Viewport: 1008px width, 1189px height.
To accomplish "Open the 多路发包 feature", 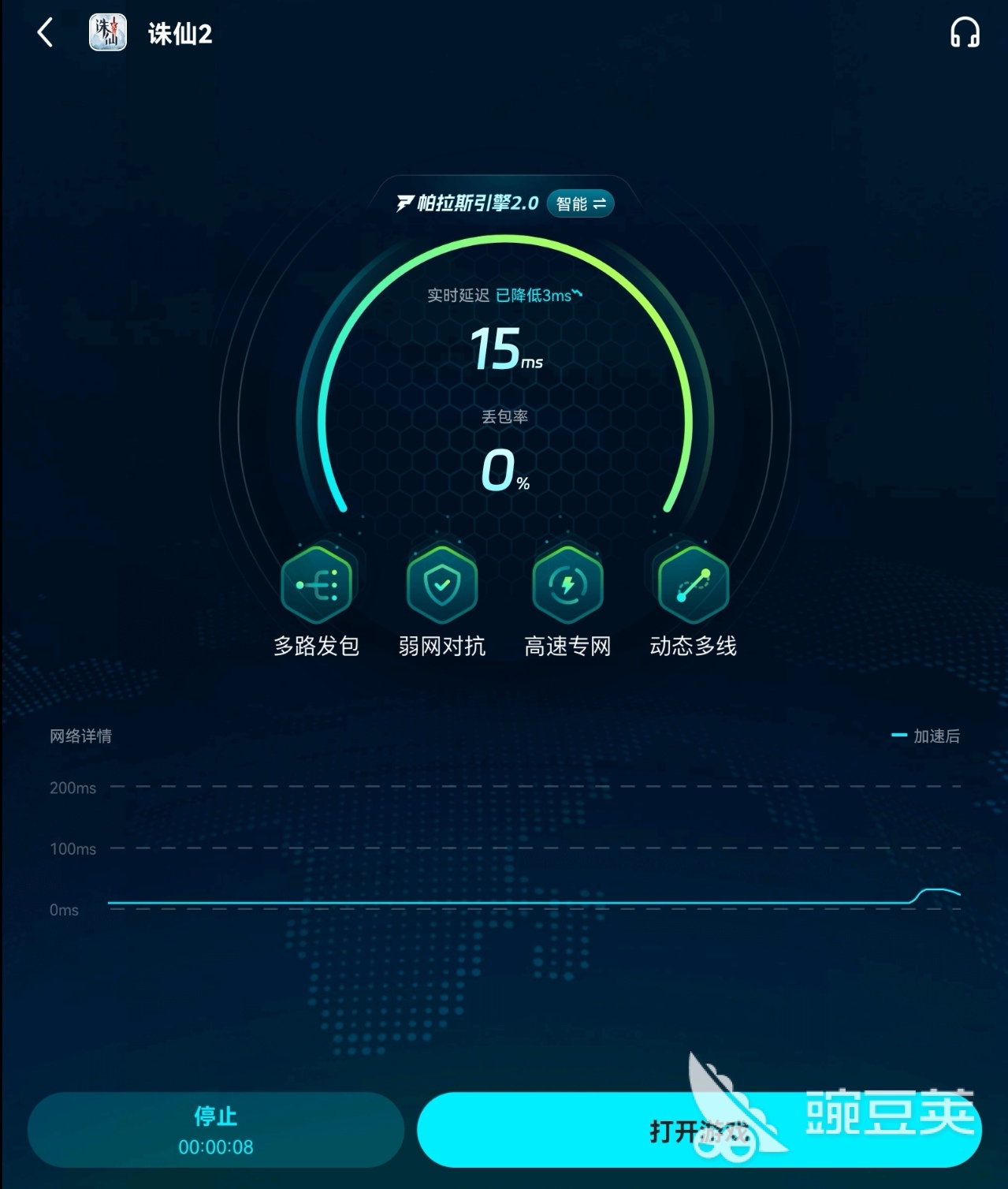I will tap(317, 586).
